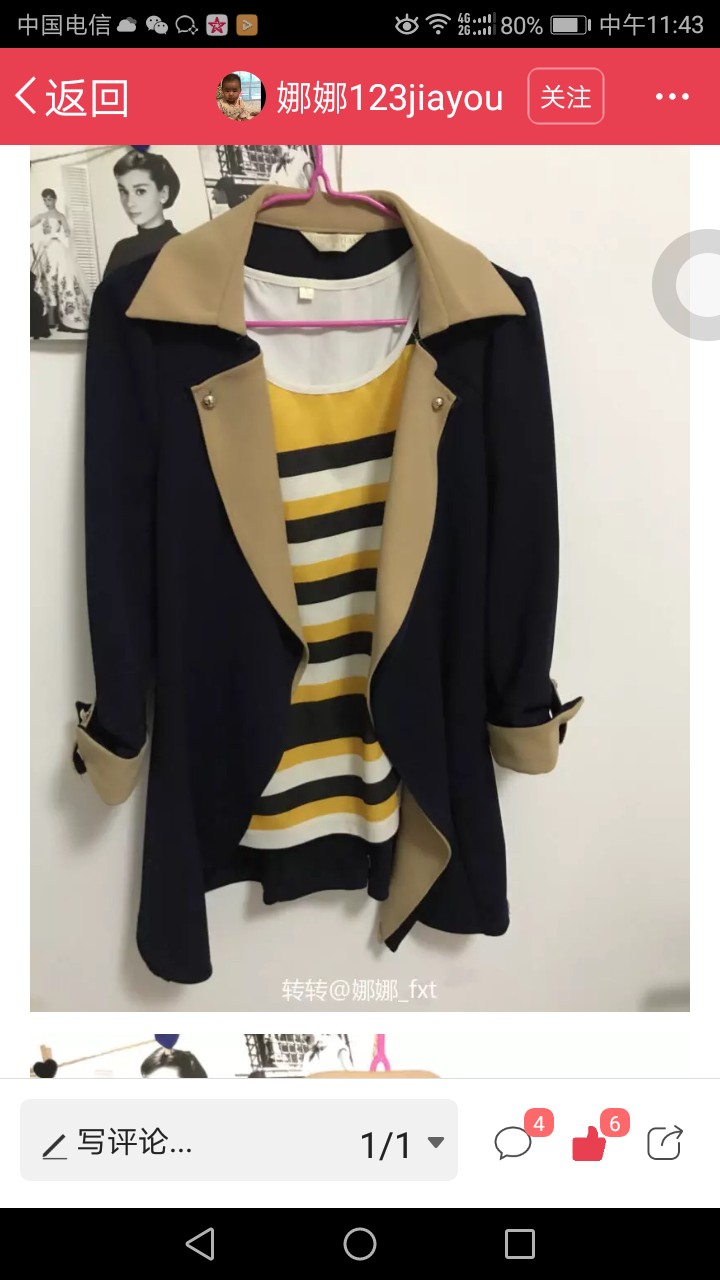Open system recent apps

point(520,1244)
